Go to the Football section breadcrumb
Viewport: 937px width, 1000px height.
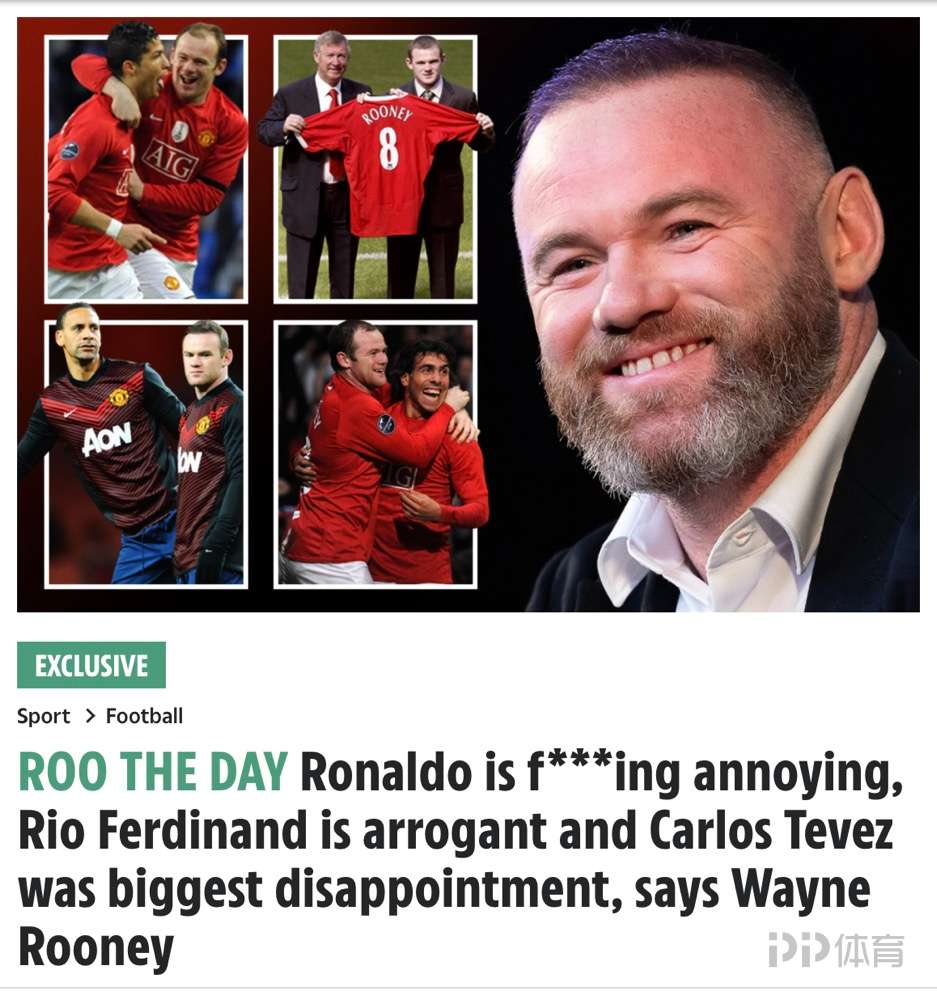[144, 716]
